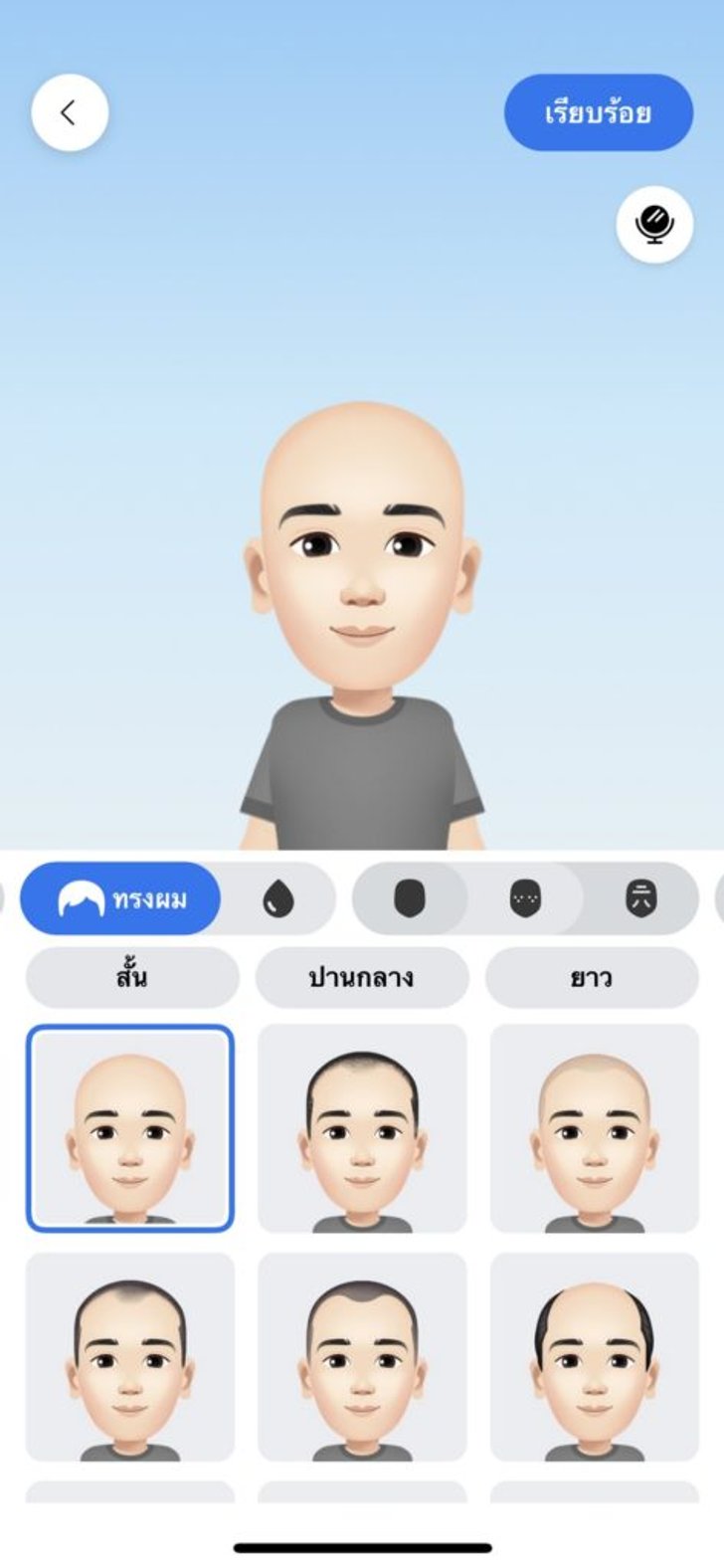Select the receding hairline buzz cut

362,1356
